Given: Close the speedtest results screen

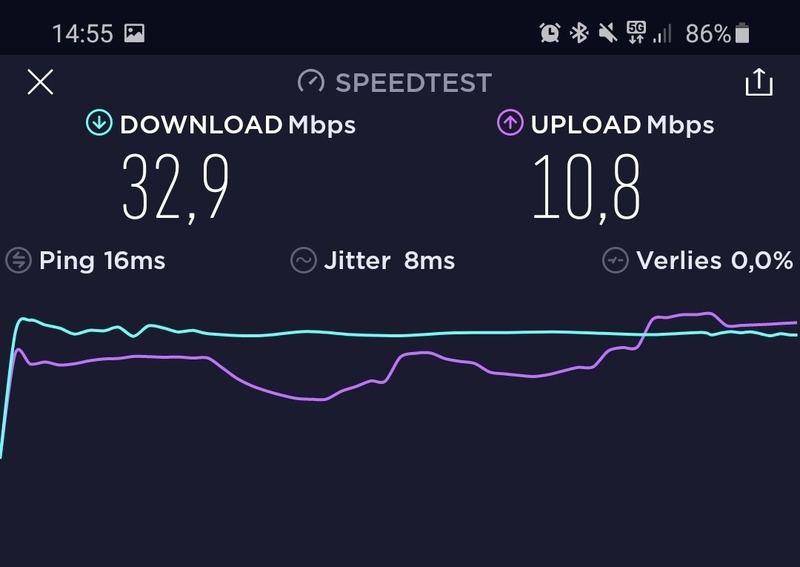Looking at the screenshot, I should 40,82.
